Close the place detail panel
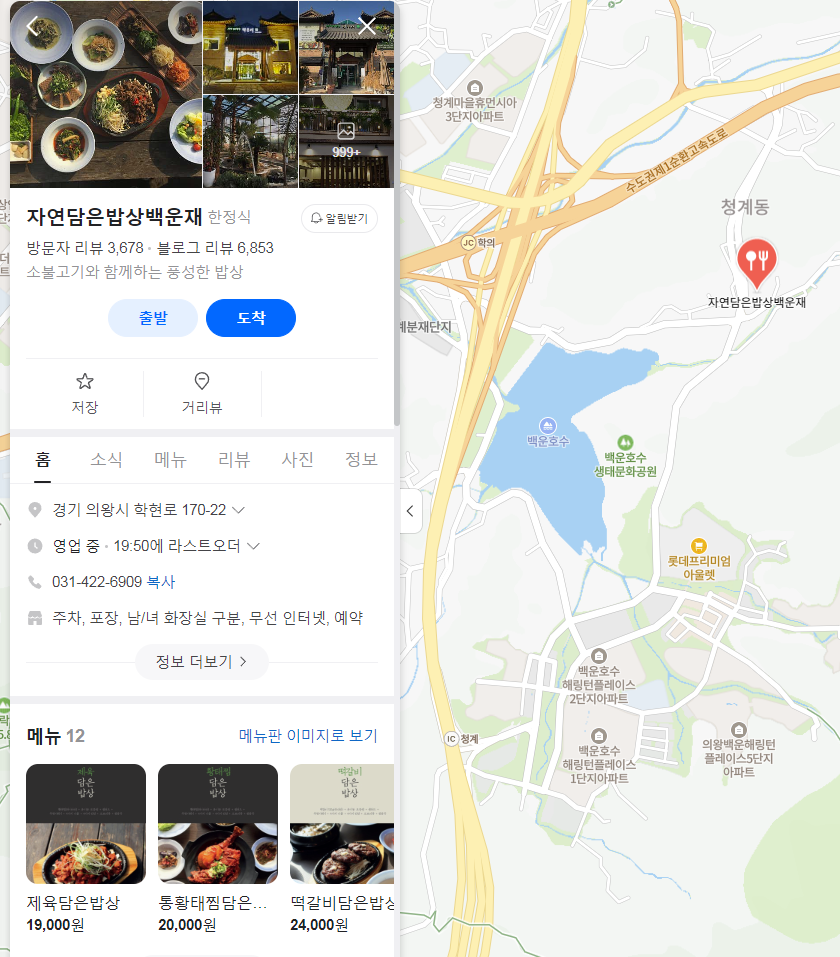The image size is (840, 957). pyautogui.click(x=367, y=26)
